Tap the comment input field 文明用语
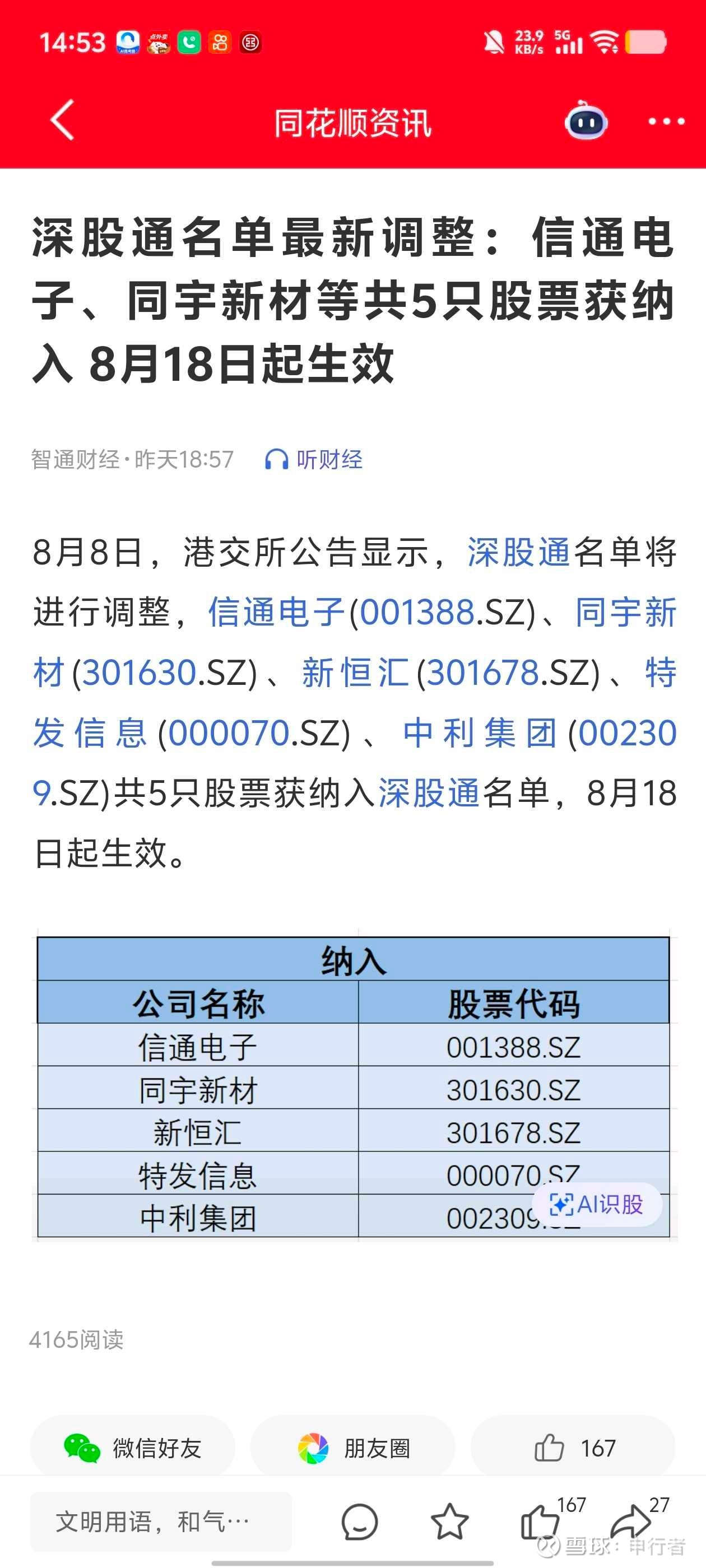 [161, 1522]
